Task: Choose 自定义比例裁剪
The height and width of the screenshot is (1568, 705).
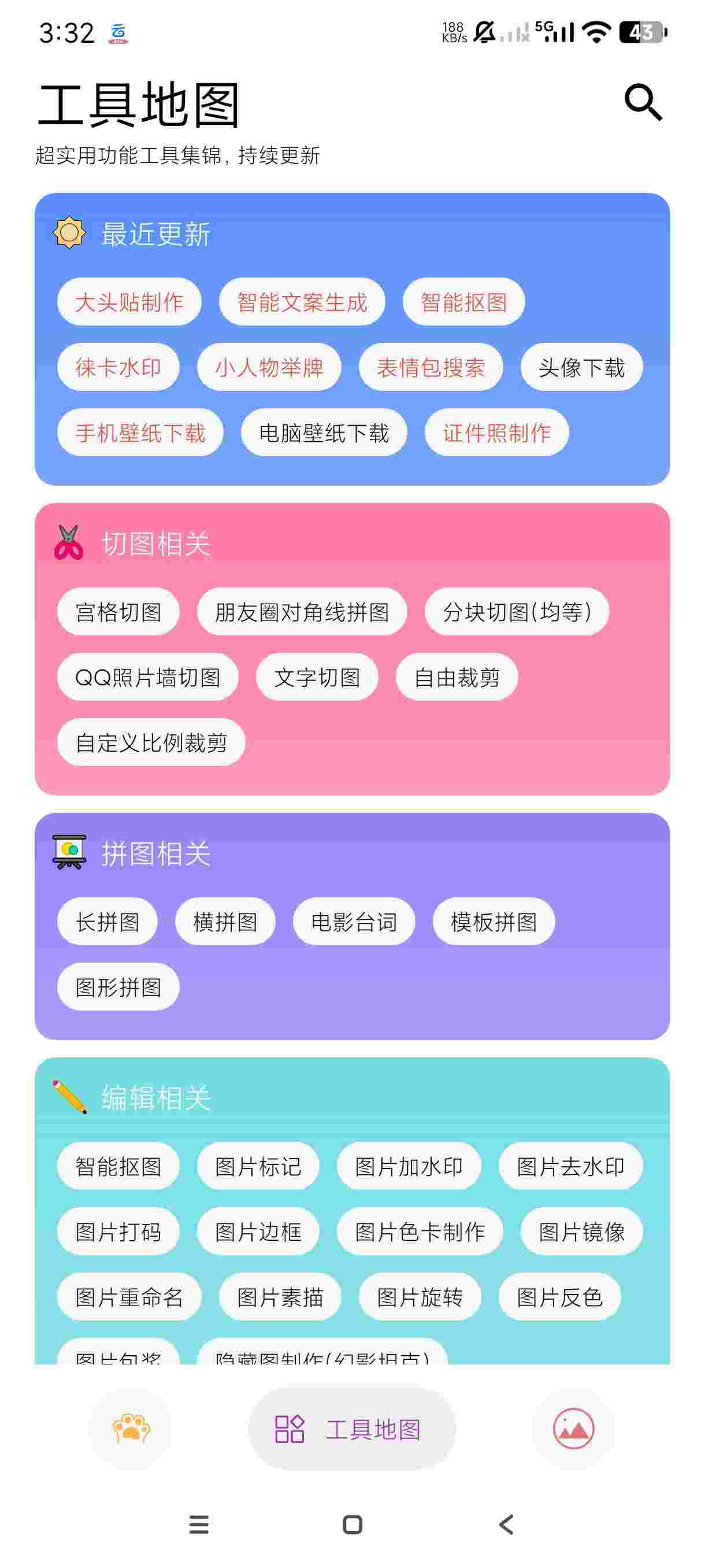Action: 151,742
